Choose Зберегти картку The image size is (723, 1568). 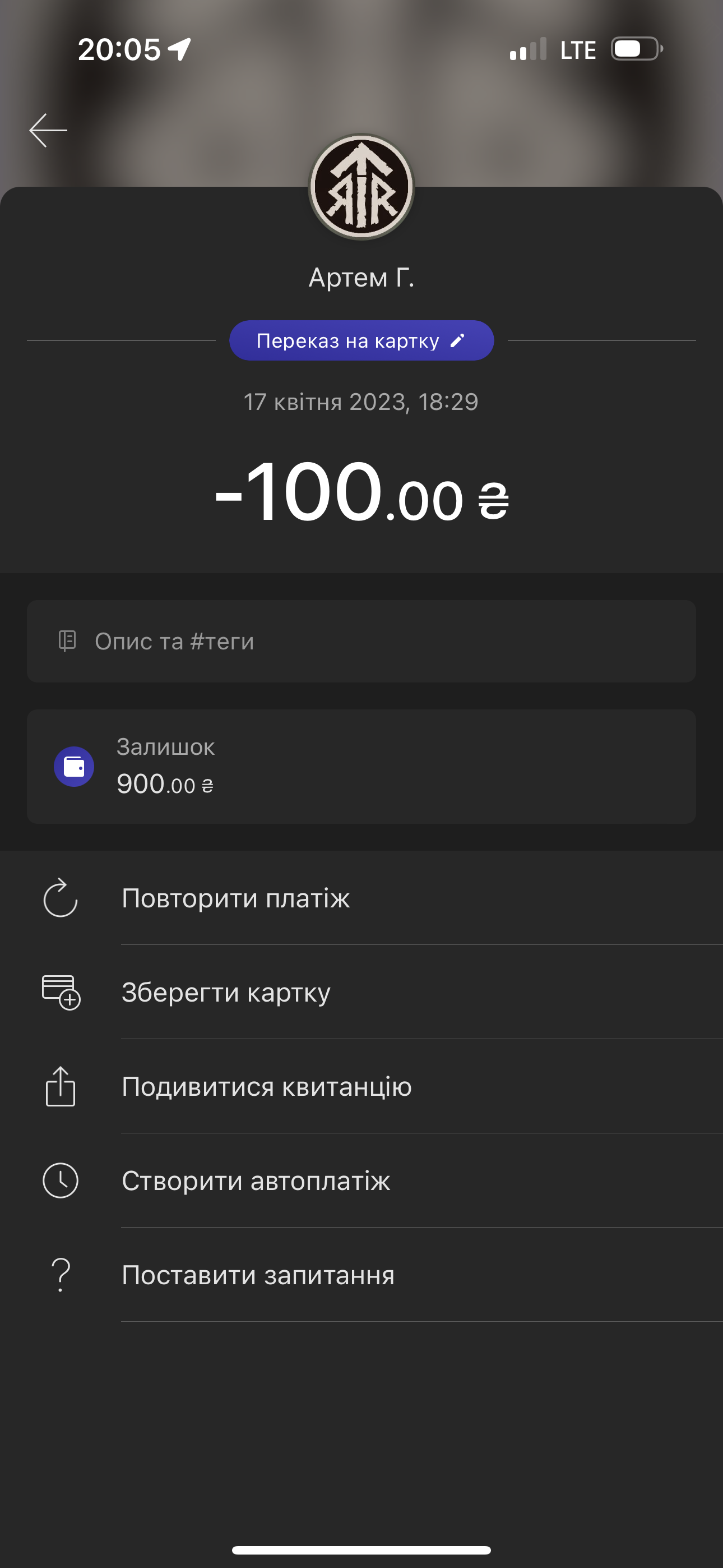tap(226, 993)
